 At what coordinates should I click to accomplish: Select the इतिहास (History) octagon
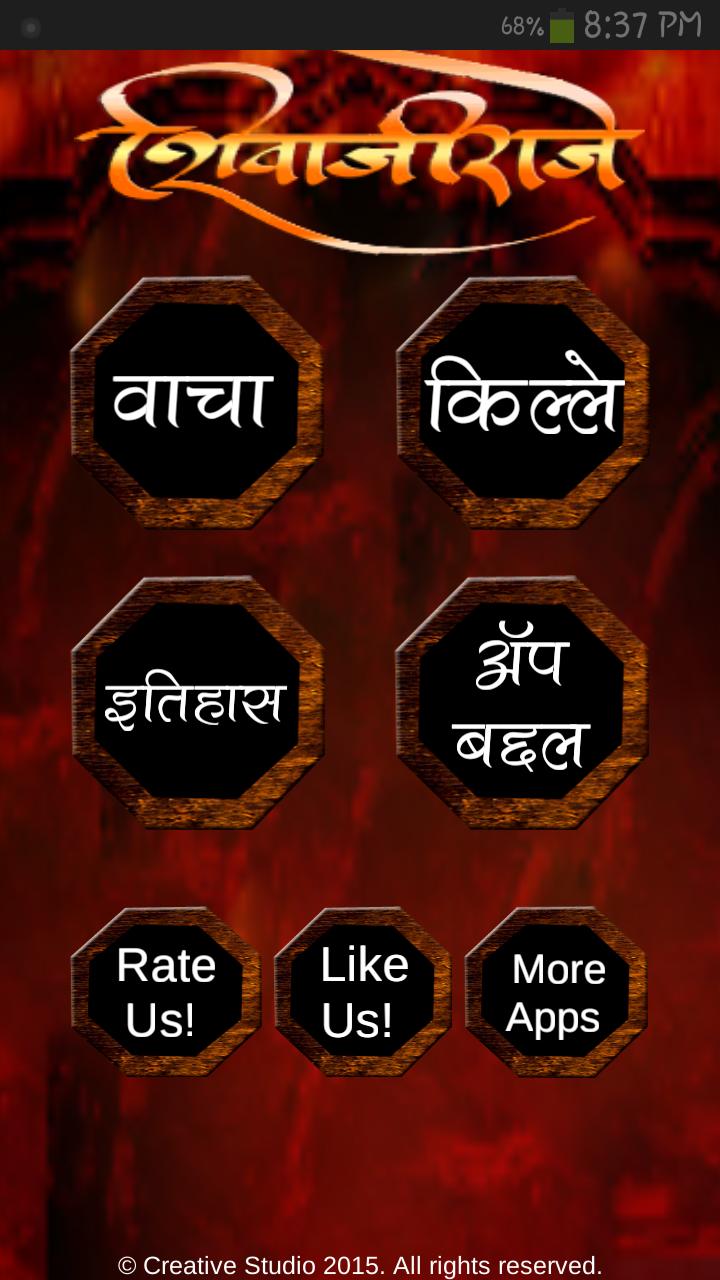coord(197,700)
